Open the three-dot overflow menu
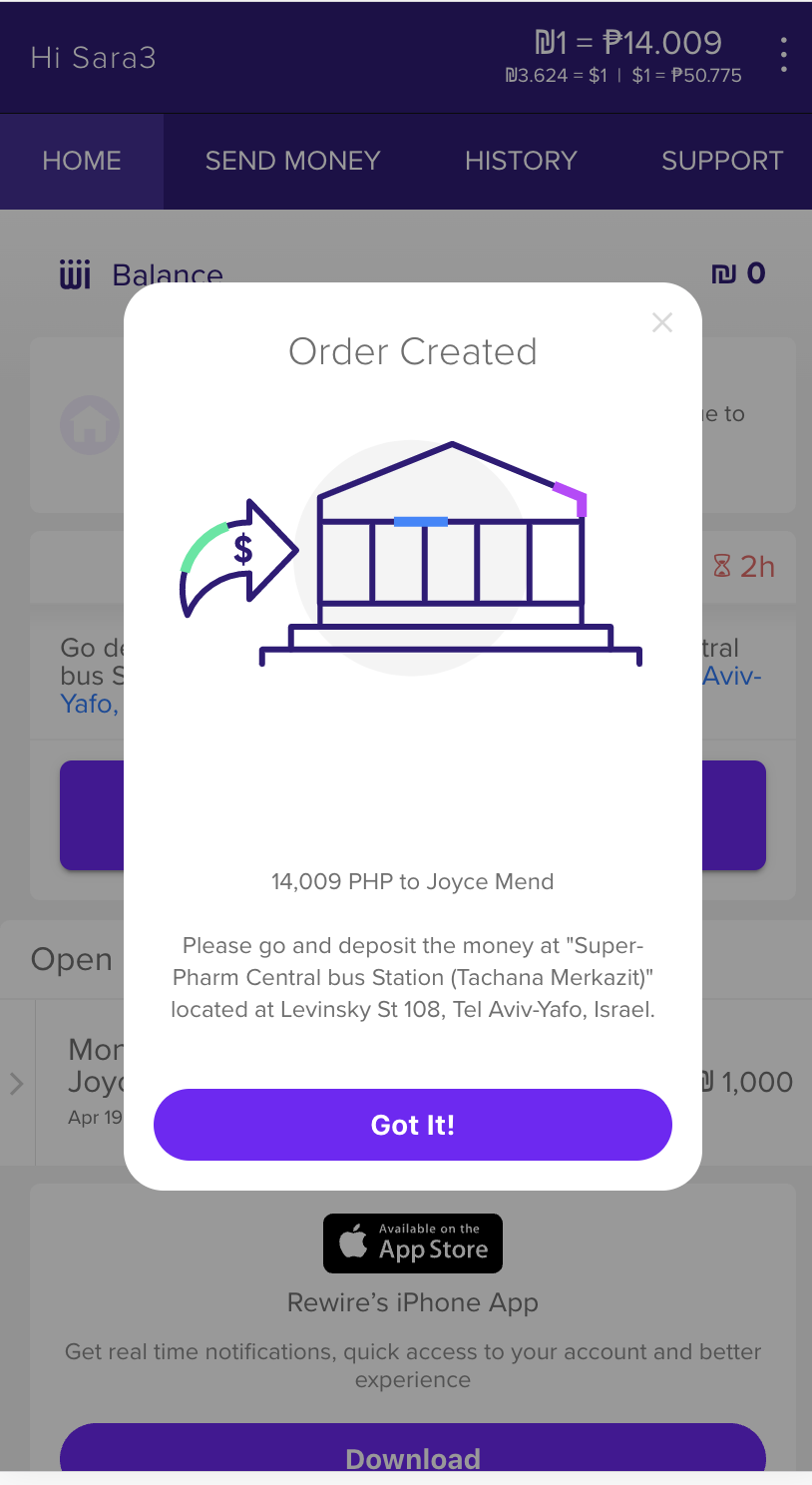 click(784, 55)
